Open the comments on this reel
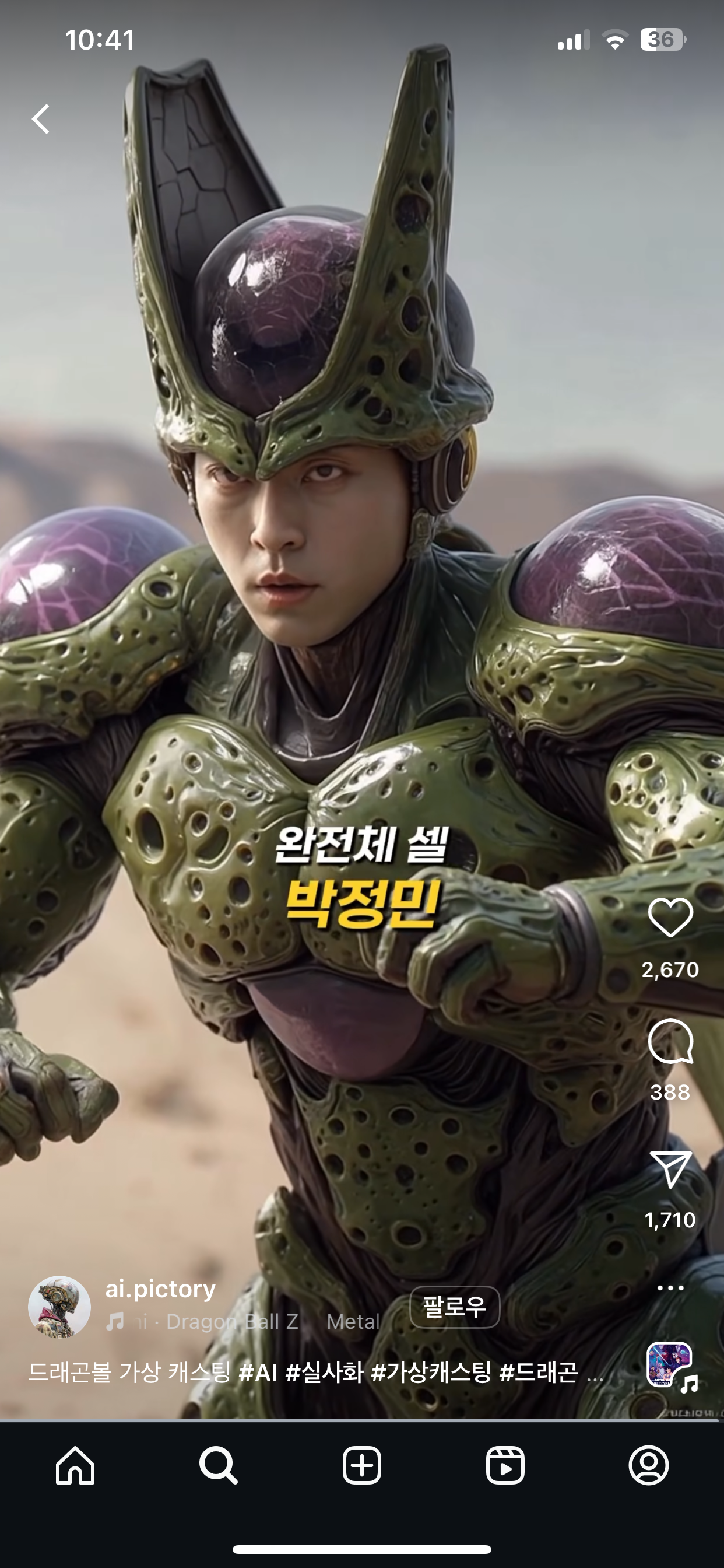Viewport: 724px width, 1568px height. coord(670,1041)
